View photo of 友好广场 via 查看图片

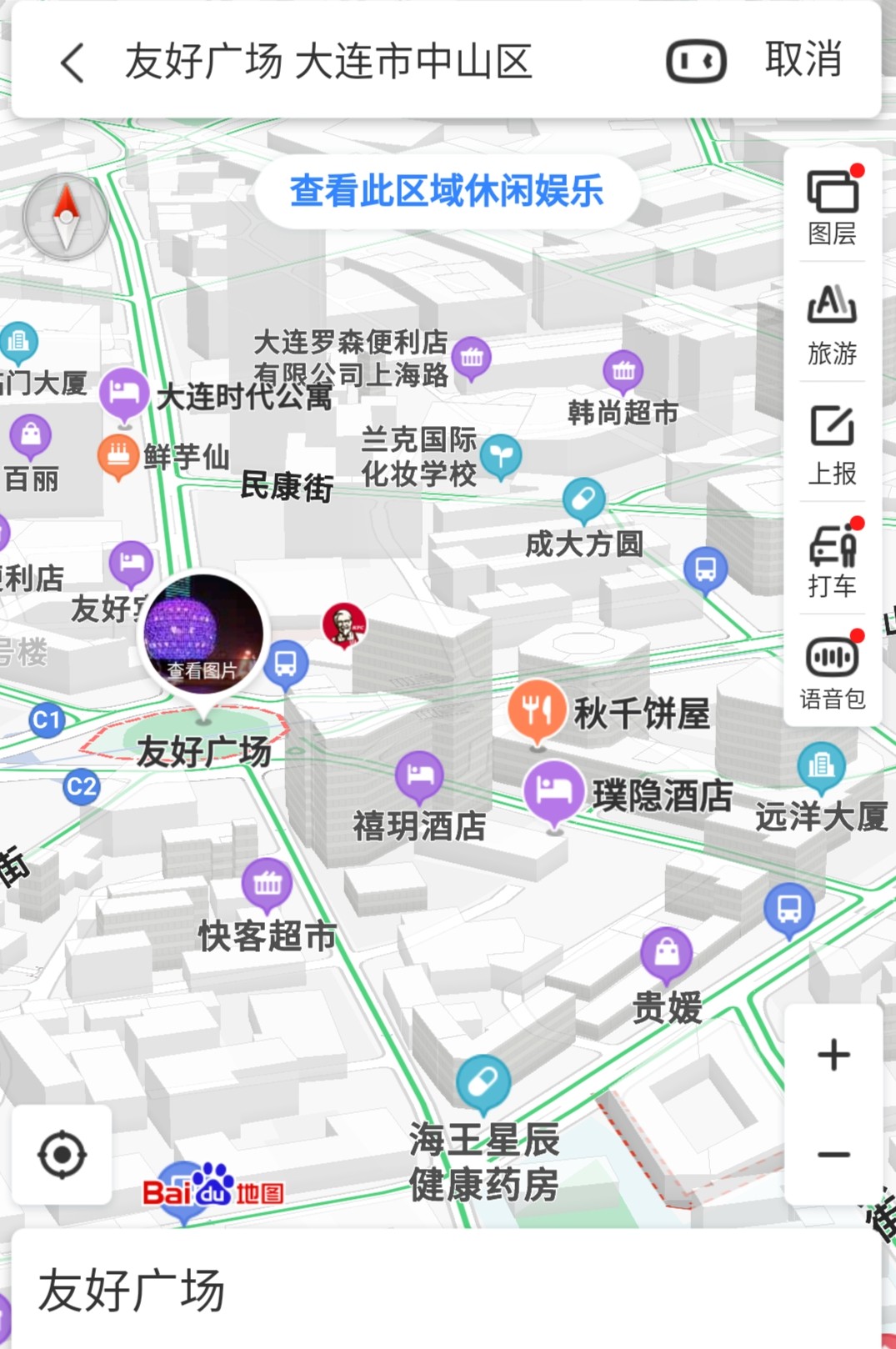click(x=203, y=635)
